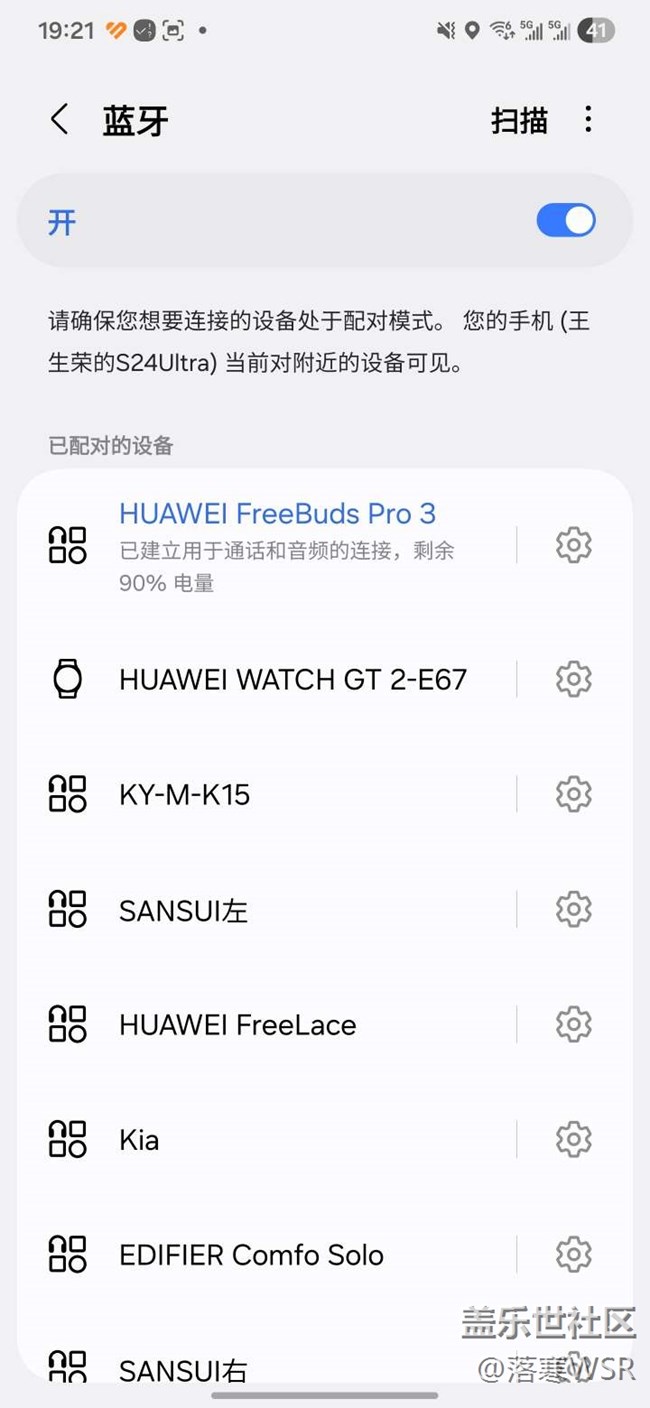Go back from the 蓝牙 screen
Image resolution: width=650 pixels, height=1408 pixels.
60,120
